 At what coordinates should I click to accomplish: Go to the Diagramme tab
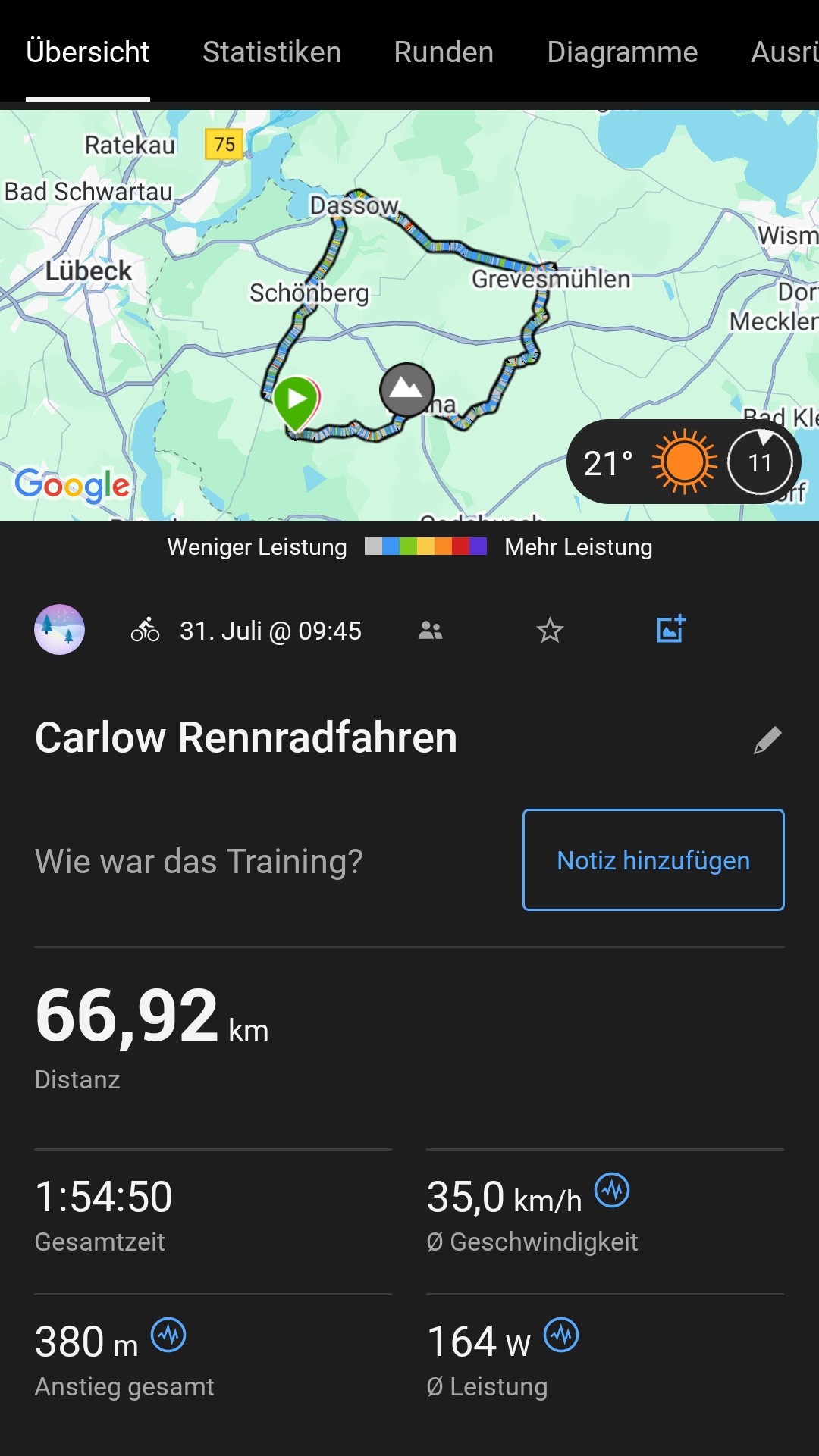point(622,52)
